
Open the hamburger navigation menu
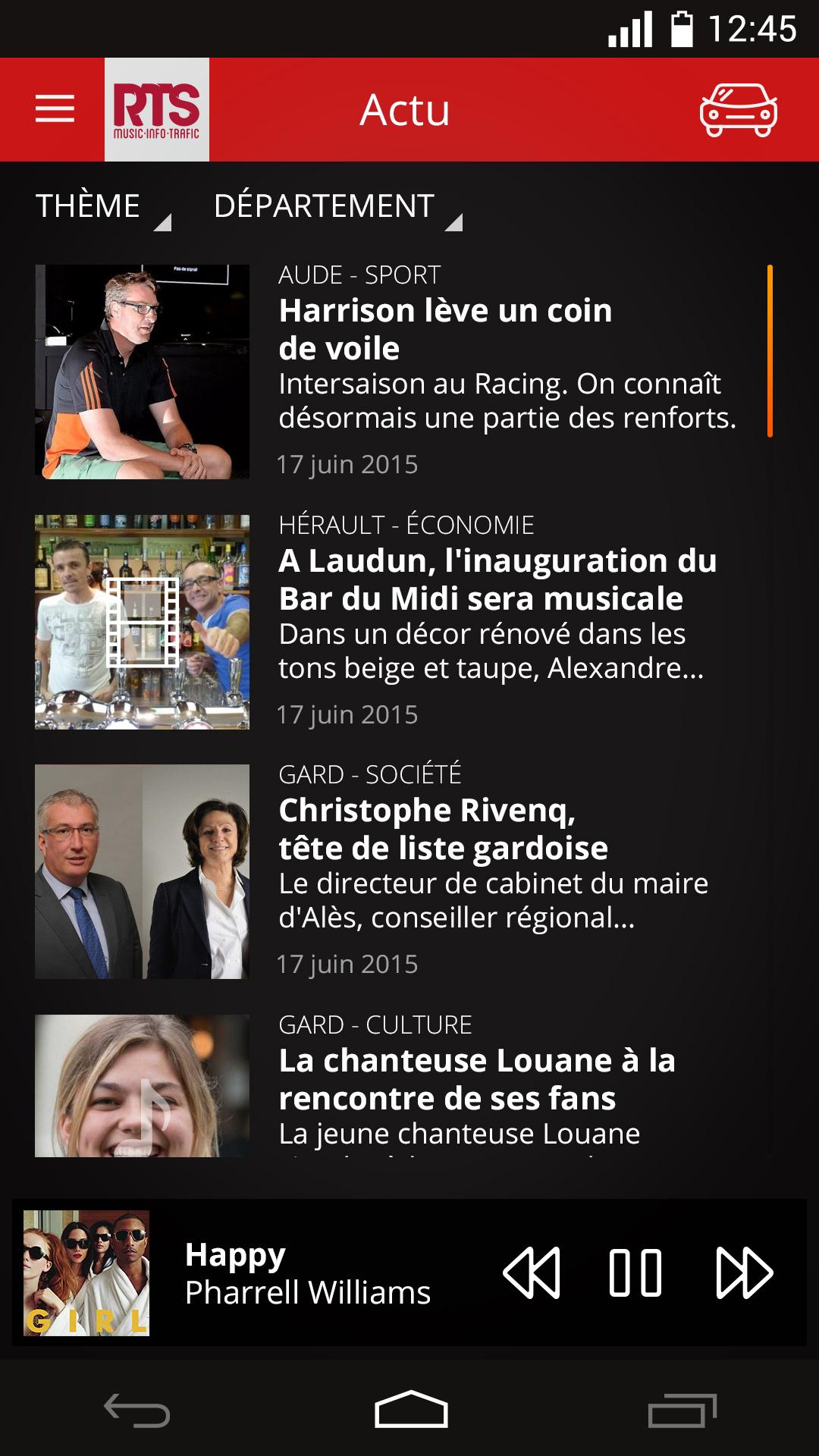[55, 109]
